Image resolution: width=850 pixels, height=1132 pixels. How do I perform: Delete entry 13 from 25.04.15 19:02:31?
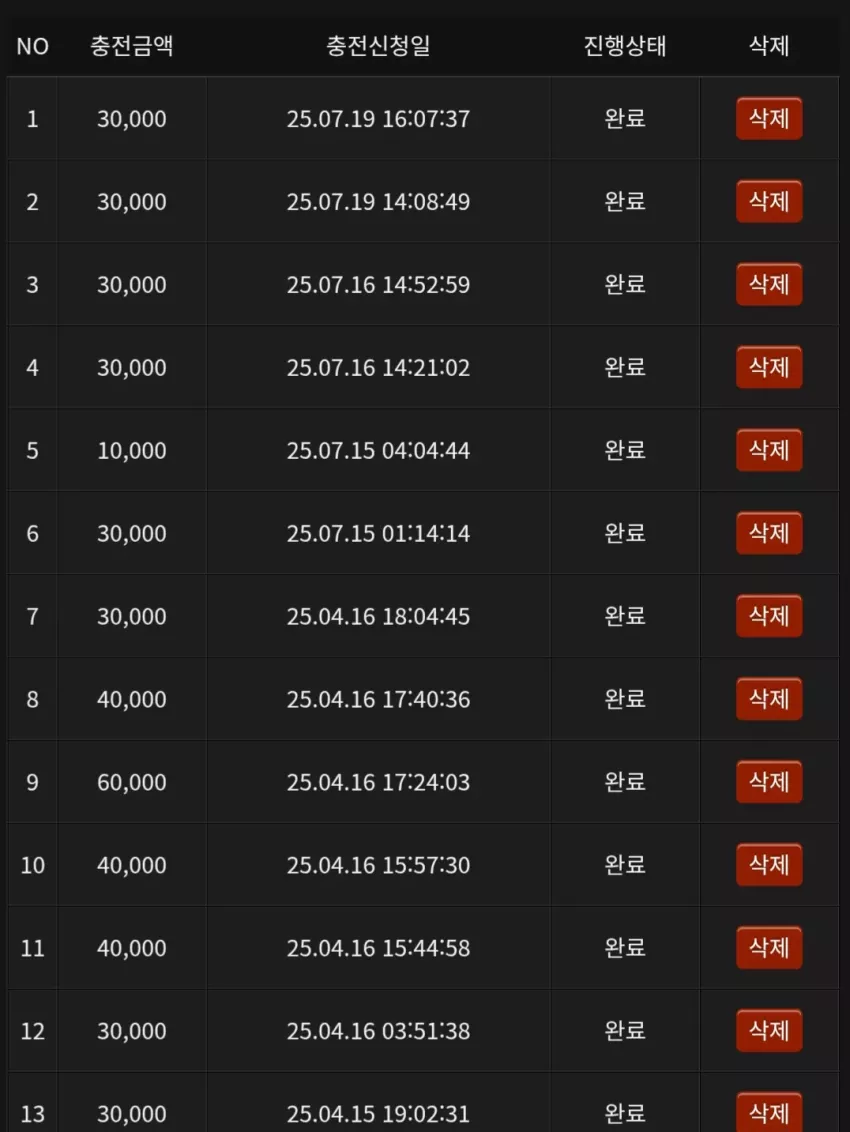pos(769,1113)
